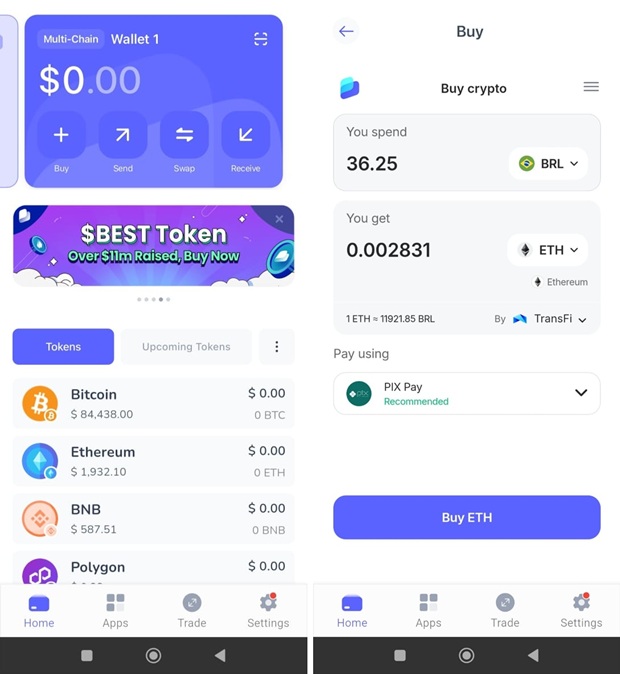Dismiss the $BEST Token banner
This screenshot has width=620, height=674.
click(x=280, y=219)
